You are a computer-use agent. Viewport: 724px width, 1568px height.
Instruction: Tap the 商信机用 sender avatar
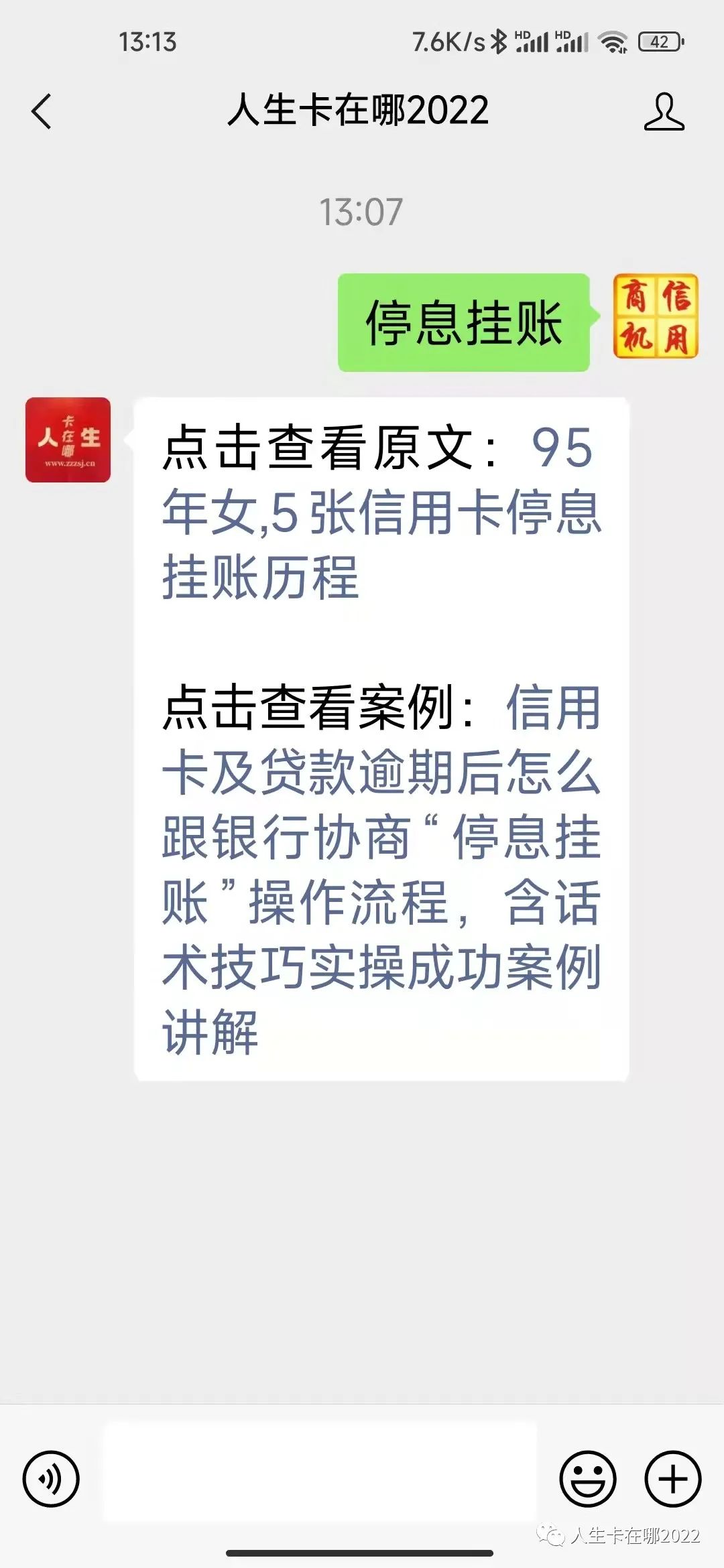[656, 316]
